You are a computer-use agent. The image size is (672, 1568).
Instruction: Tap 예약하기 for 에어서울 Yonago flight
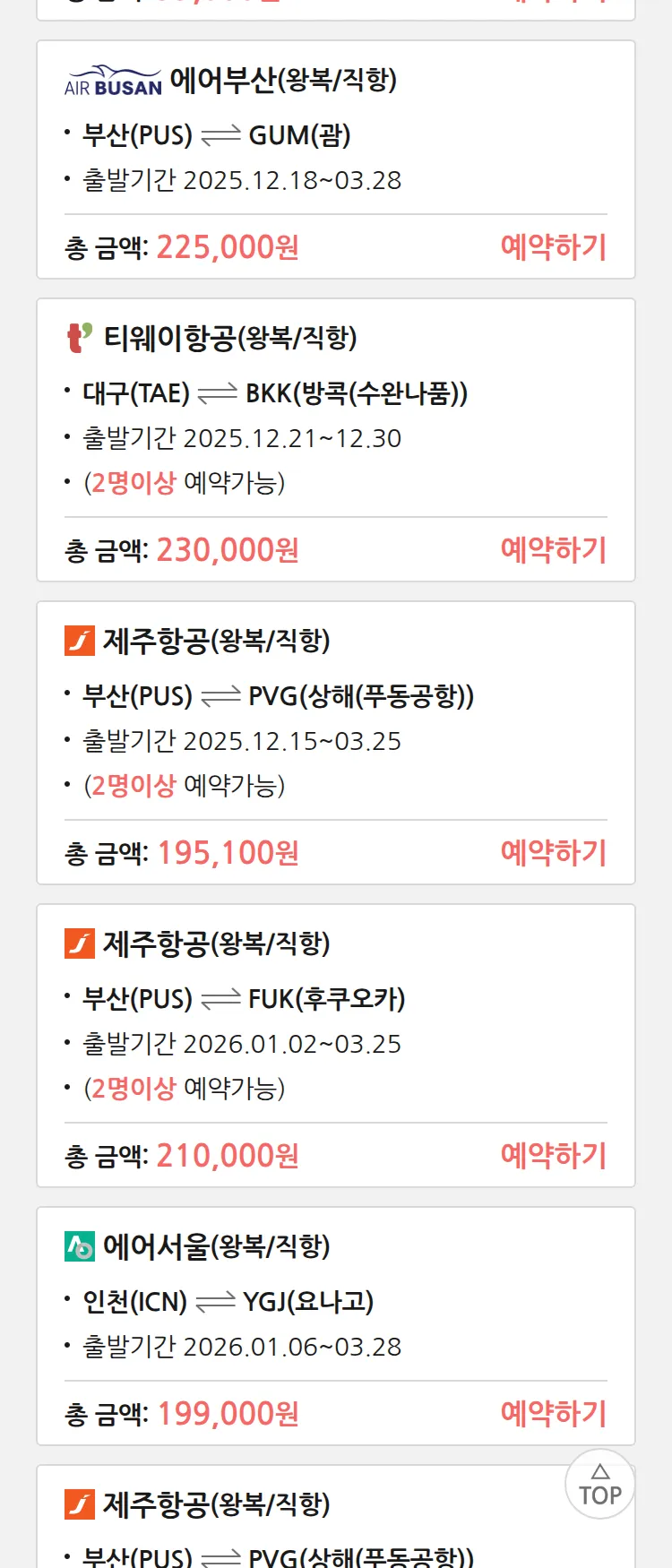coord(553,1413)
